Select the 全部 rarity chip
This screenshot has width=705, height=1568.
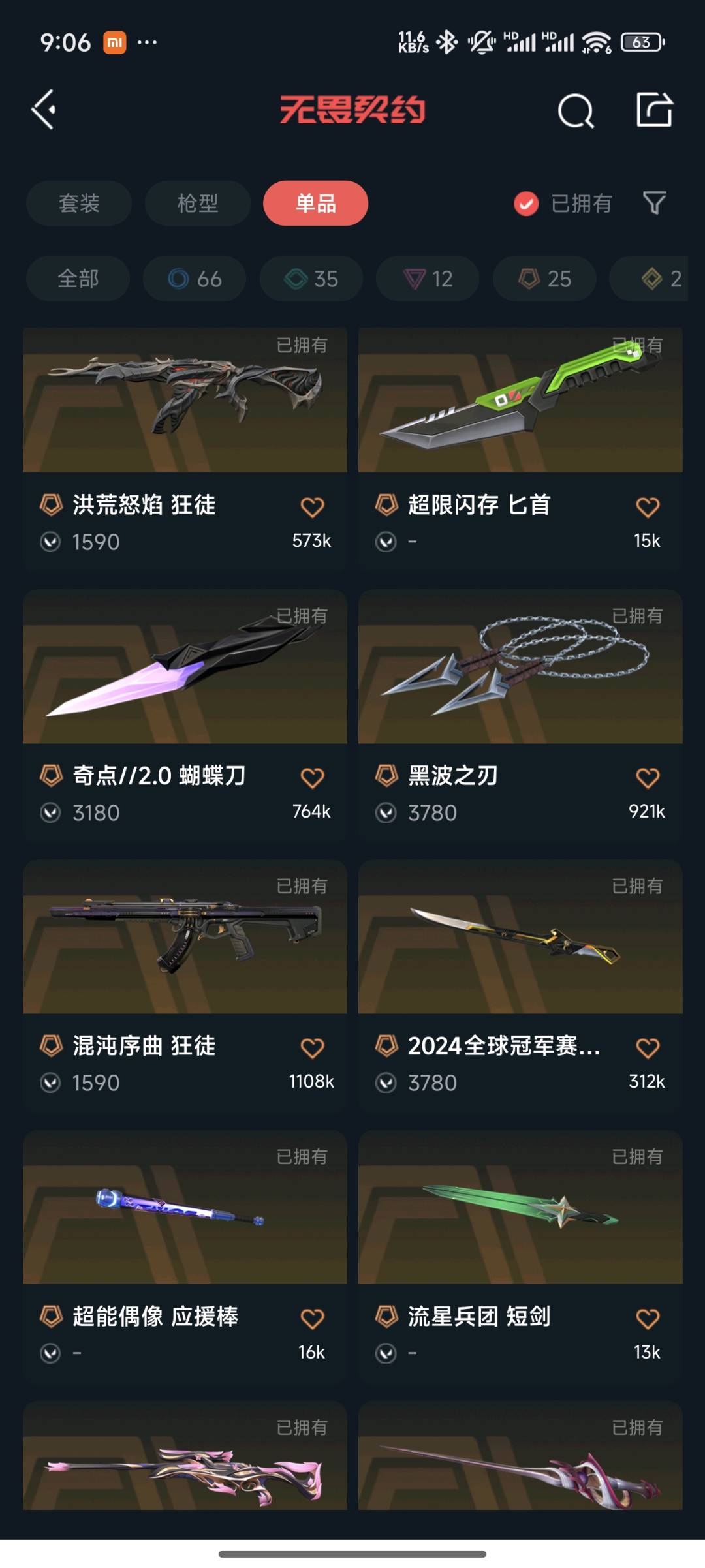pyautogui.click(x=78, y=279)
